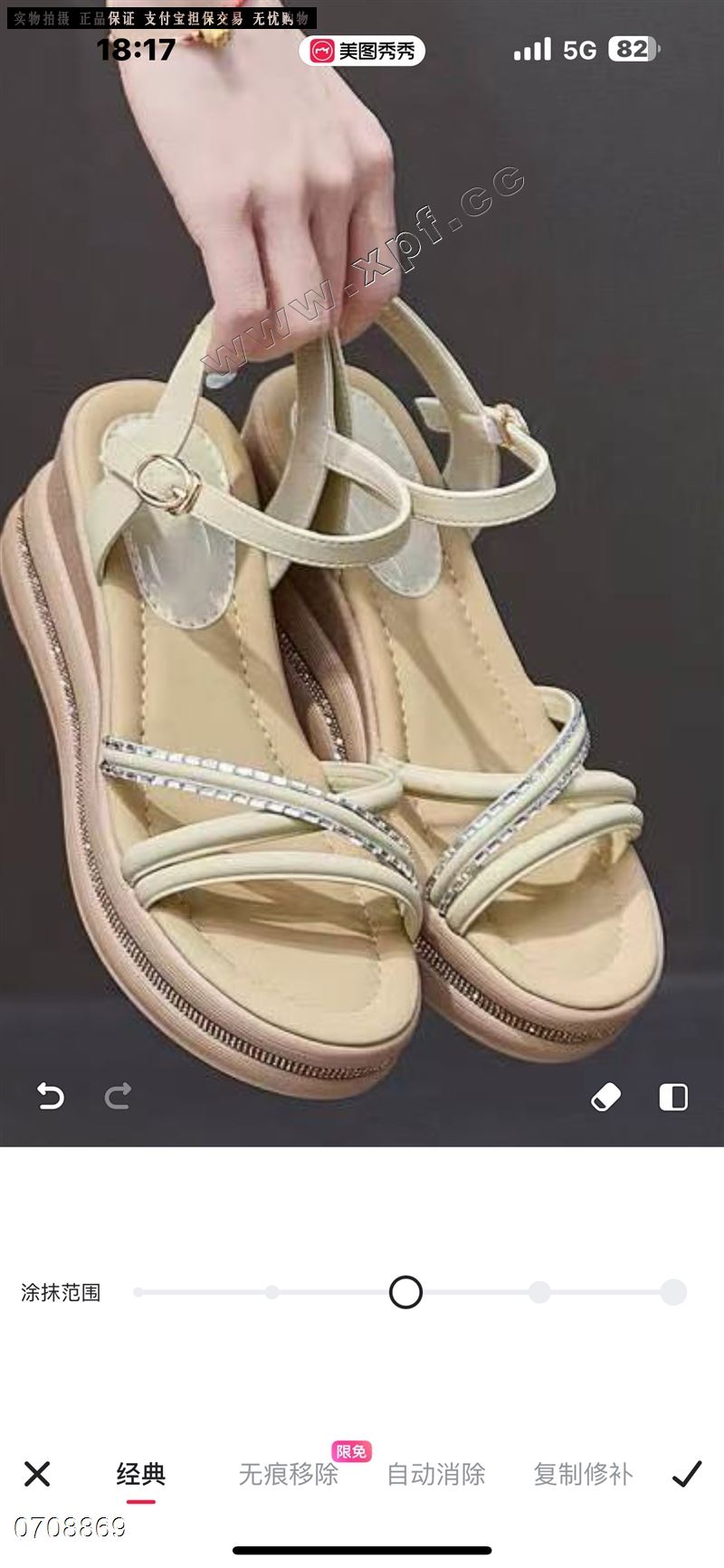
Task: Return to 美图秀秀 via status pill
Action: (362, 51)
